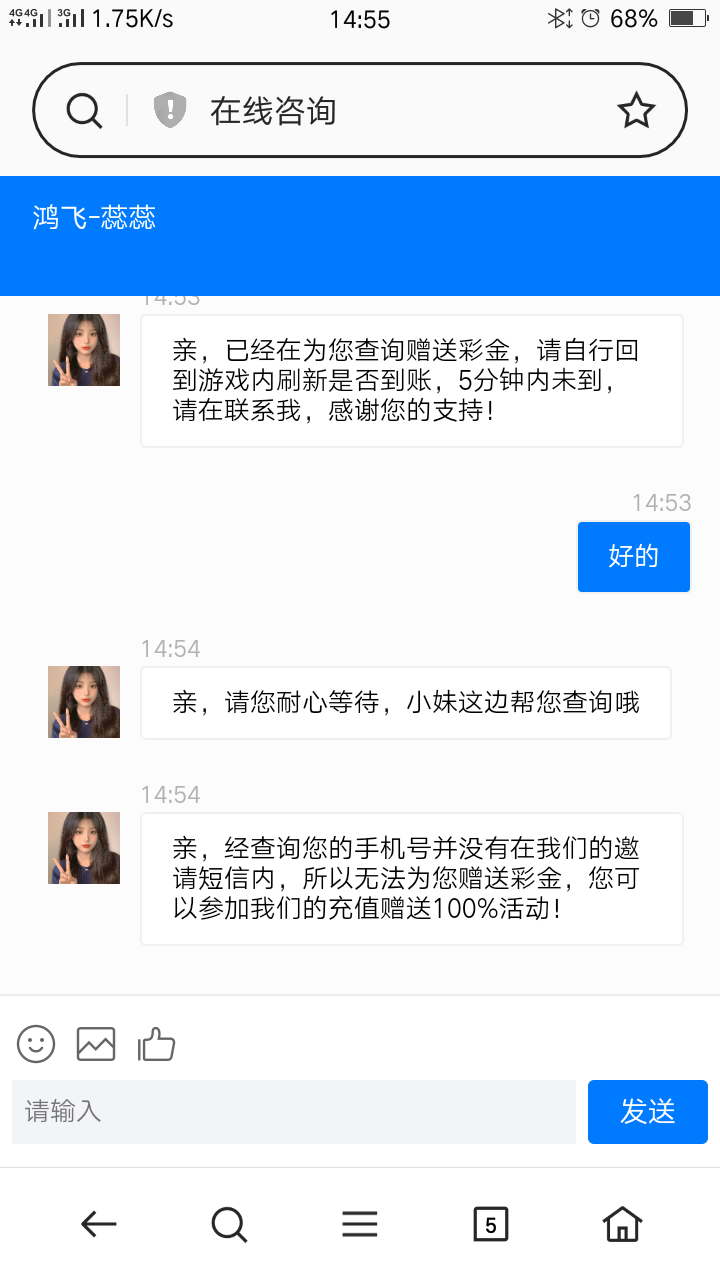Open the emoji picker
Screen dimensions: 720x1280
click(36, 1044)
